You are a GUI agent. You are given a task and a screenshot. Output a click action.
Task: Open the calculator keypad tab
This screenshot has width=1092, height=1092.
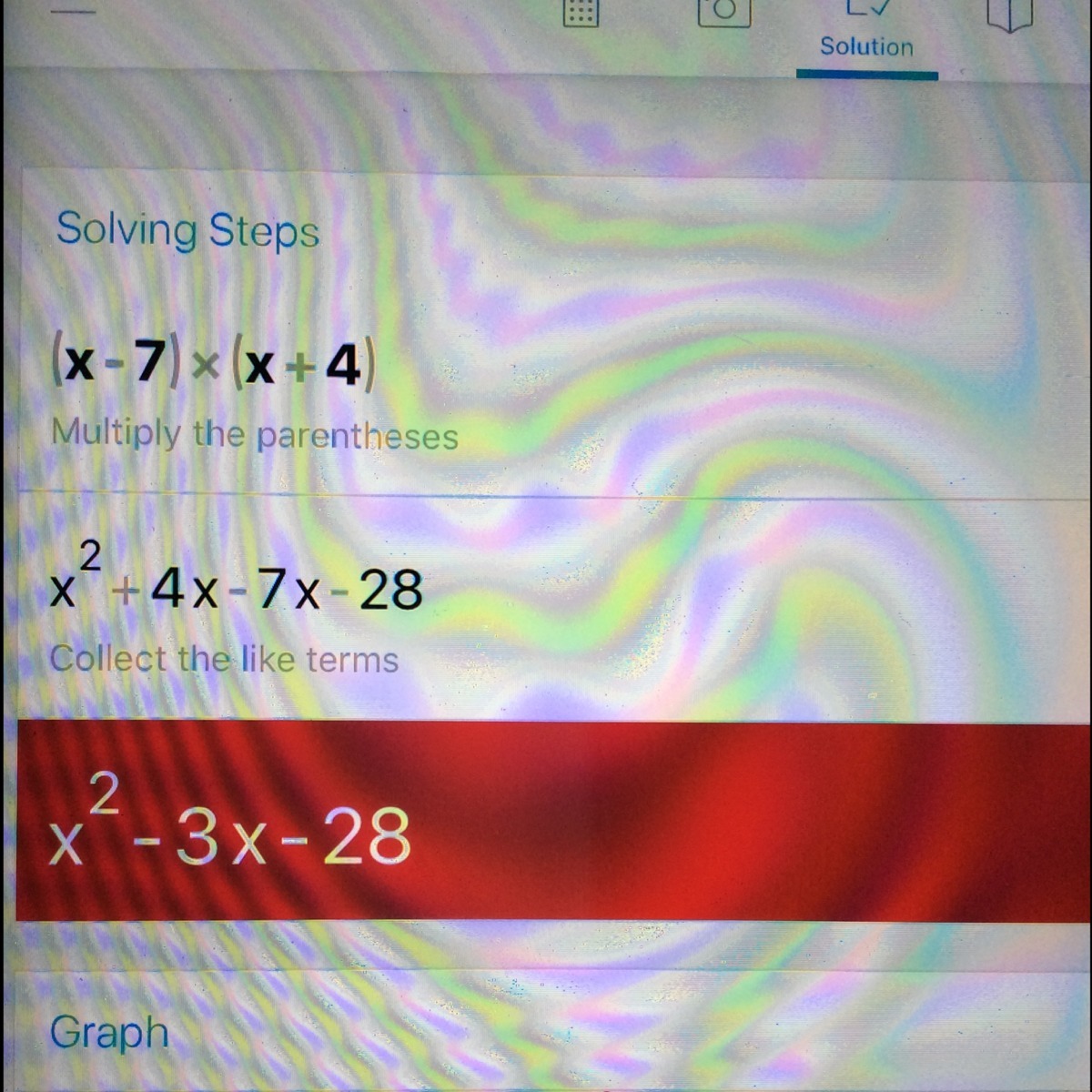[580, 11]
